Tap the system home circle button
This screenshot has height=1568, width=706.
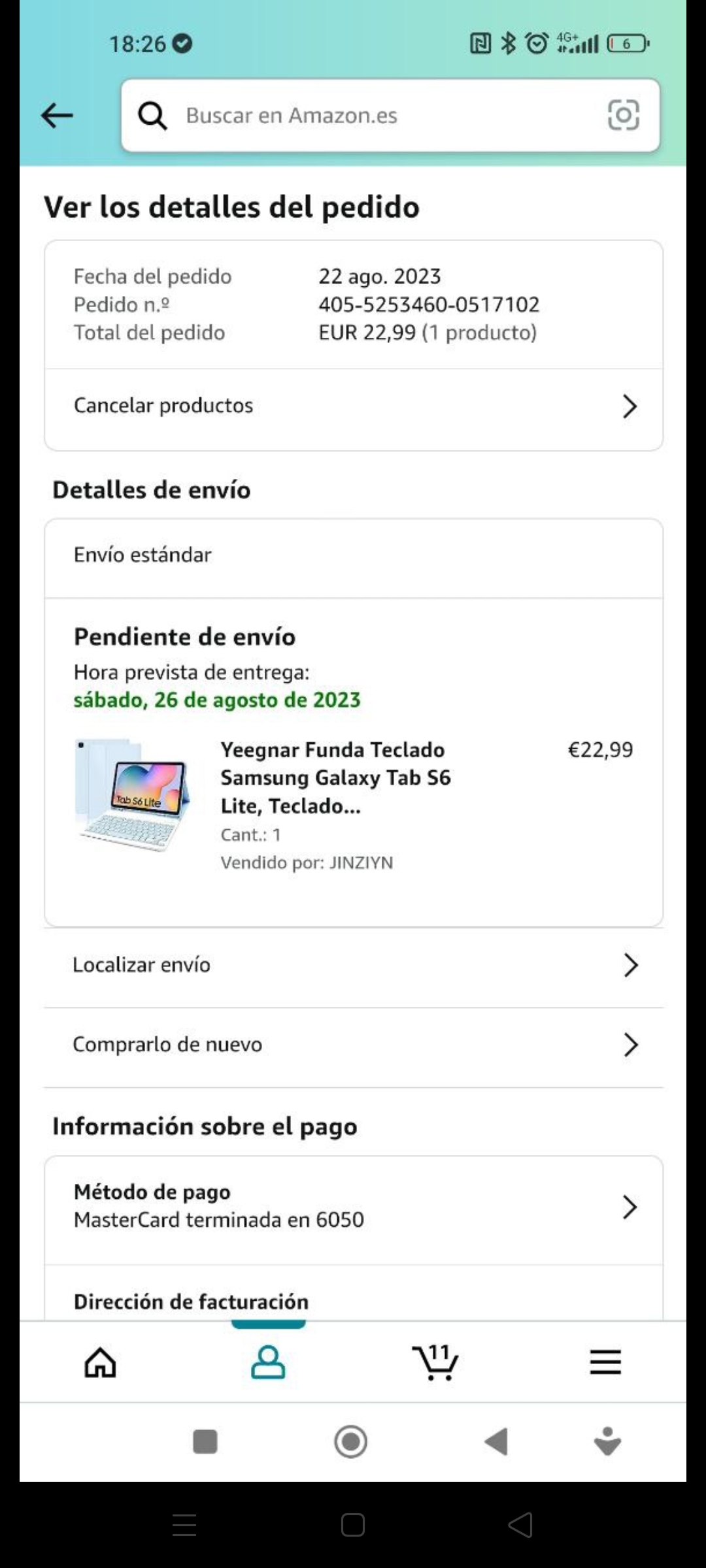point(351,1441)
